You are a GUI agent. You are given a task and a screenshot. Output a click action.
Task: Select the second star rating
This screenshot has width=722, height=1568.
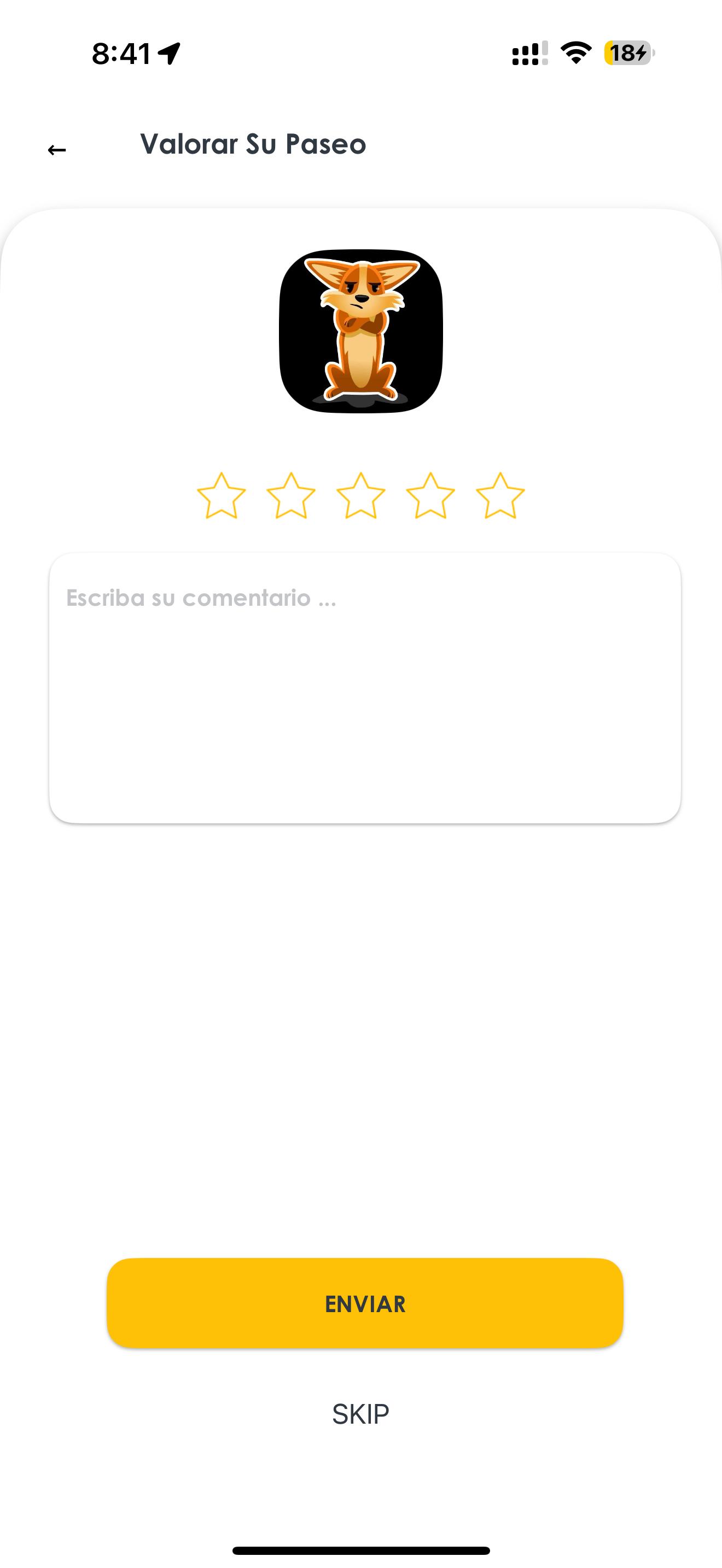(291, 496)
